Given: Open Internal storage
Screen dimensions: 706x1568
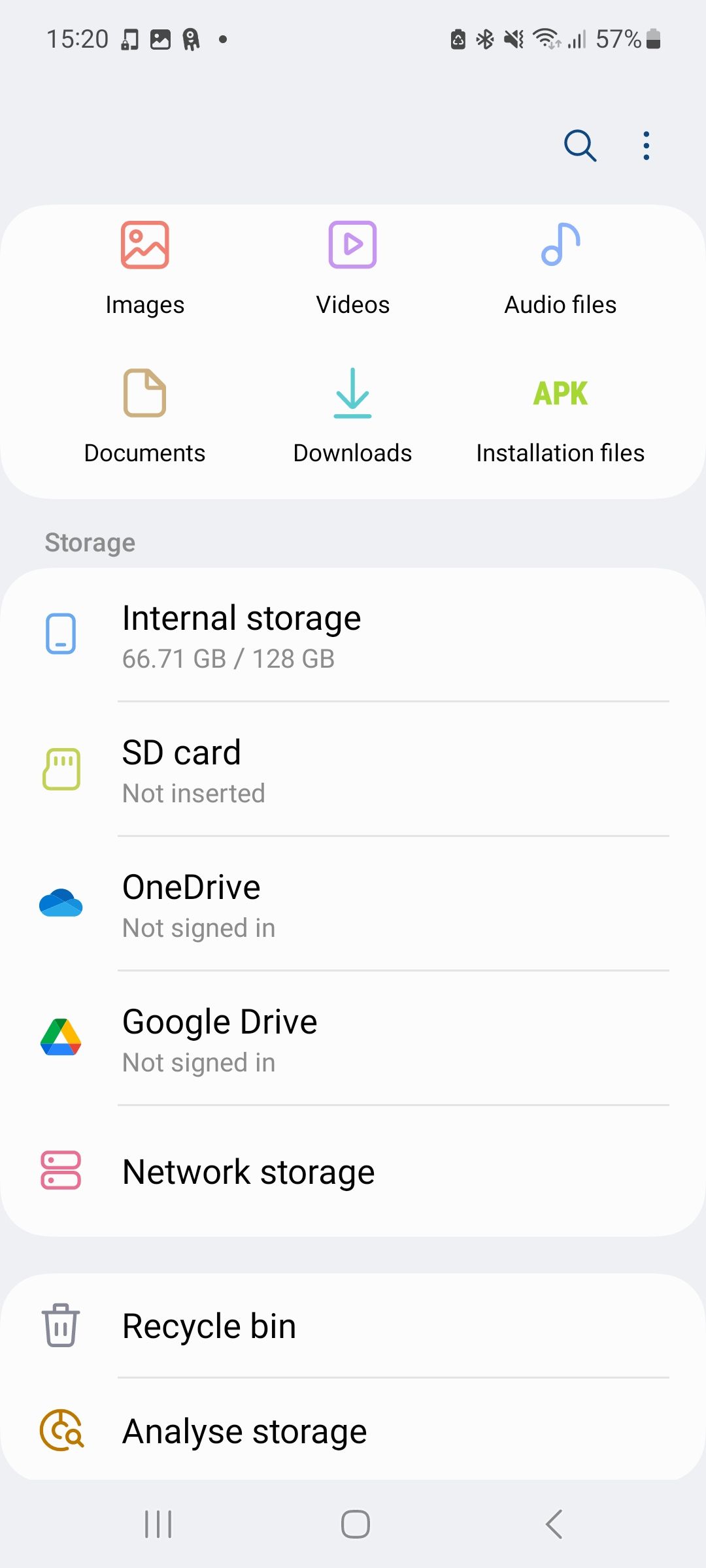Looking at the screenshot, I should click(353, 635).
